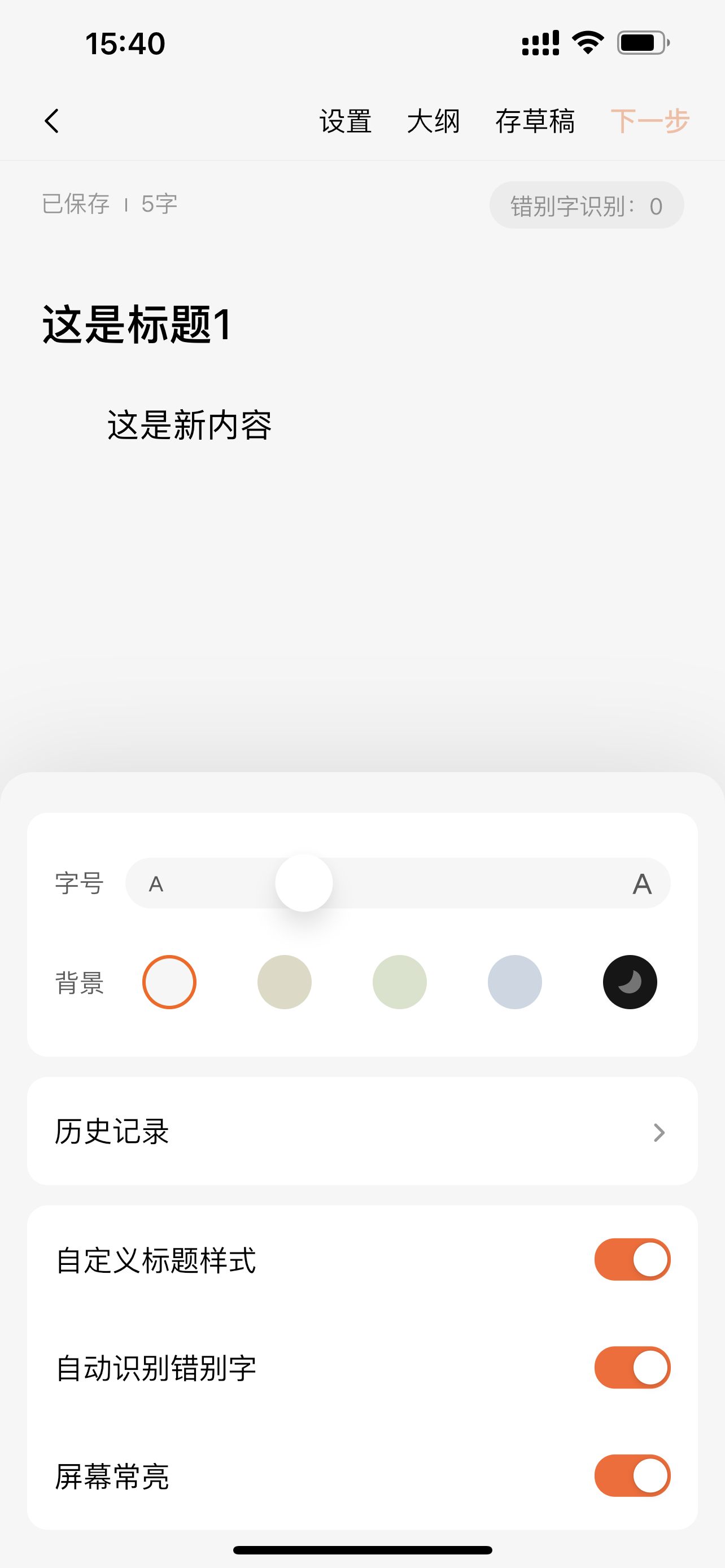Select the light green background color

point(399,982)
